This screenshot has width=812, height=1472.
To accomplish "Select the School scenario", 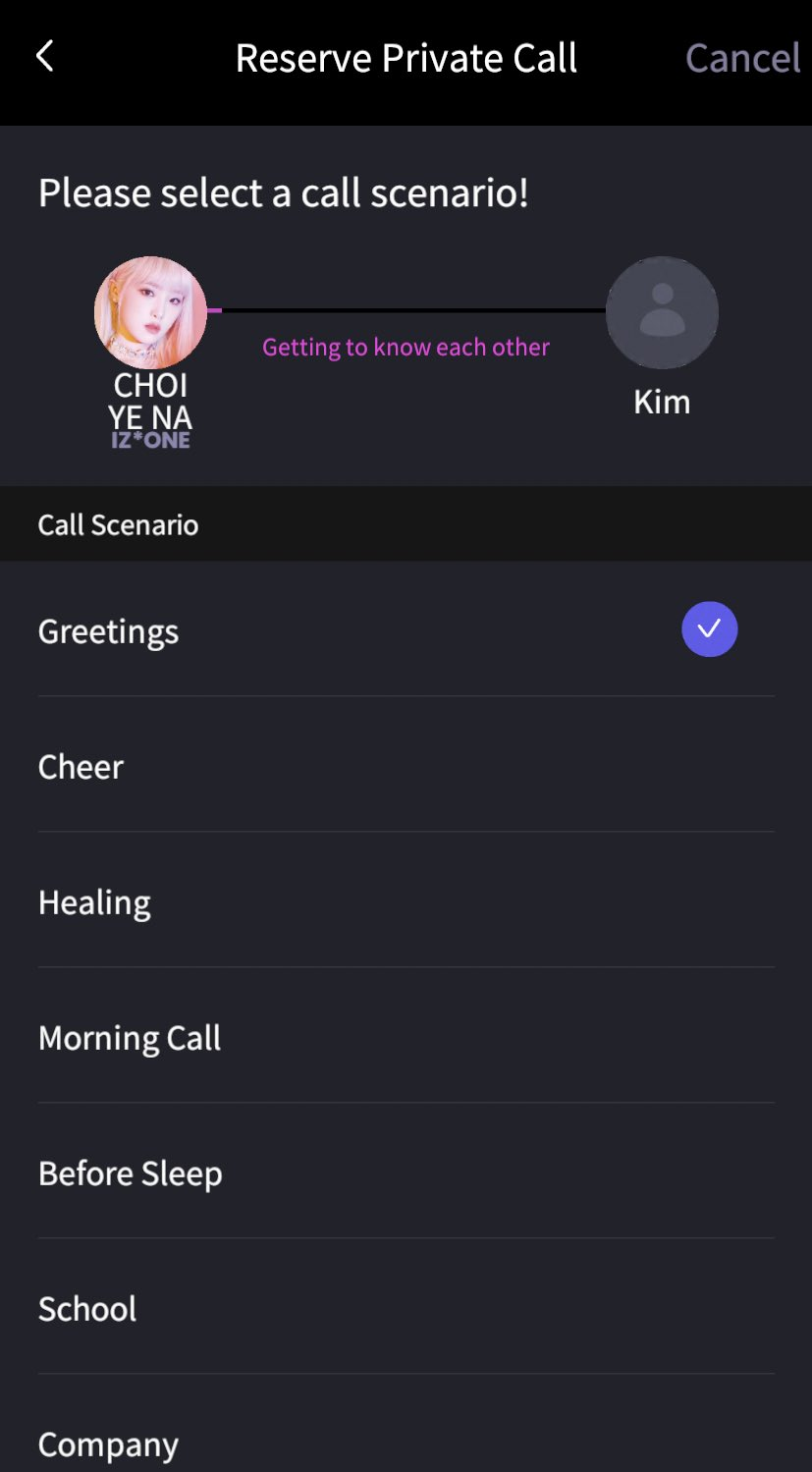I will [406, 1307].
